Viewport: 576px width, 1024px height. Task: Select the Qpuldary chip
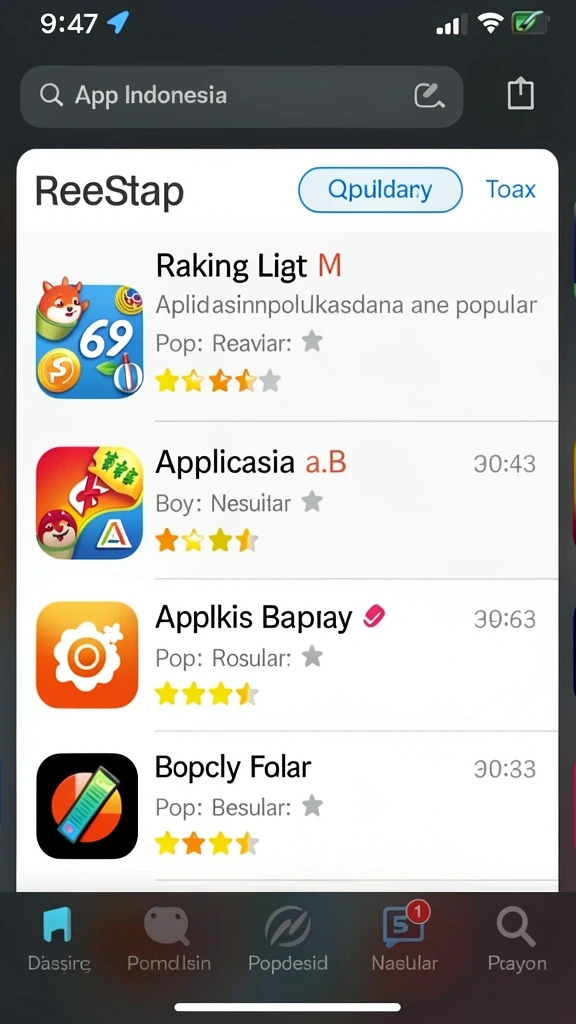point(380,190)
